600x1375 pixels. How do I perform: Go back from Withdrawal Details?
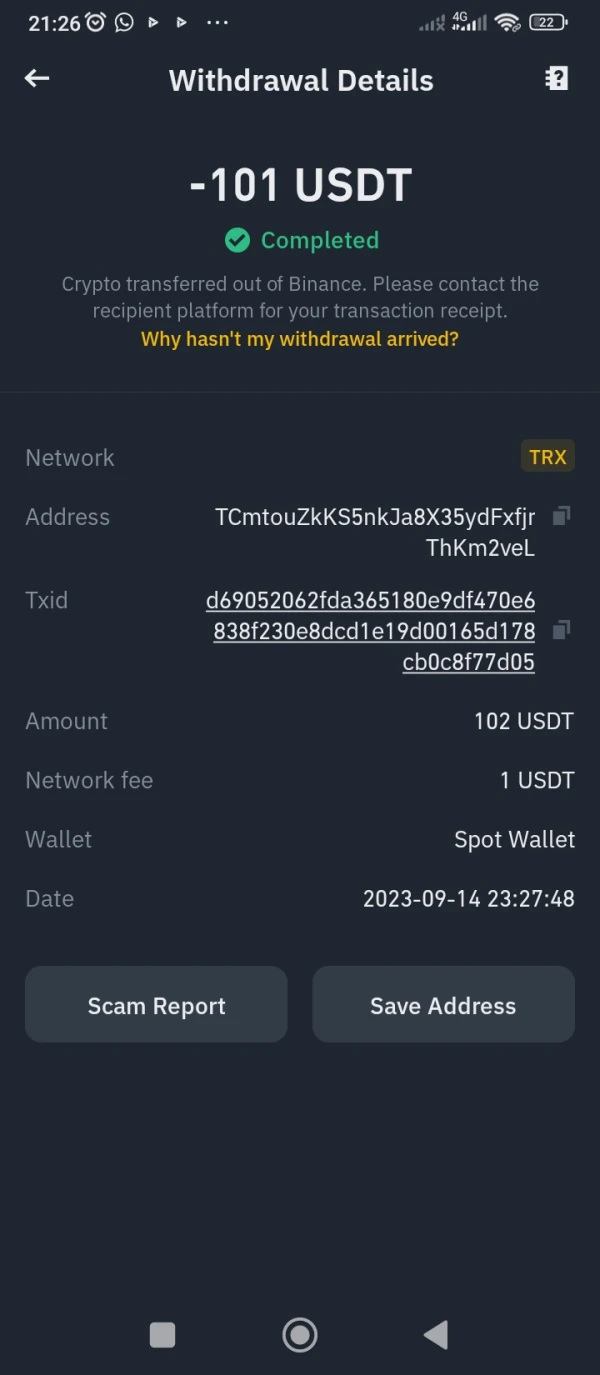point(37,79)
